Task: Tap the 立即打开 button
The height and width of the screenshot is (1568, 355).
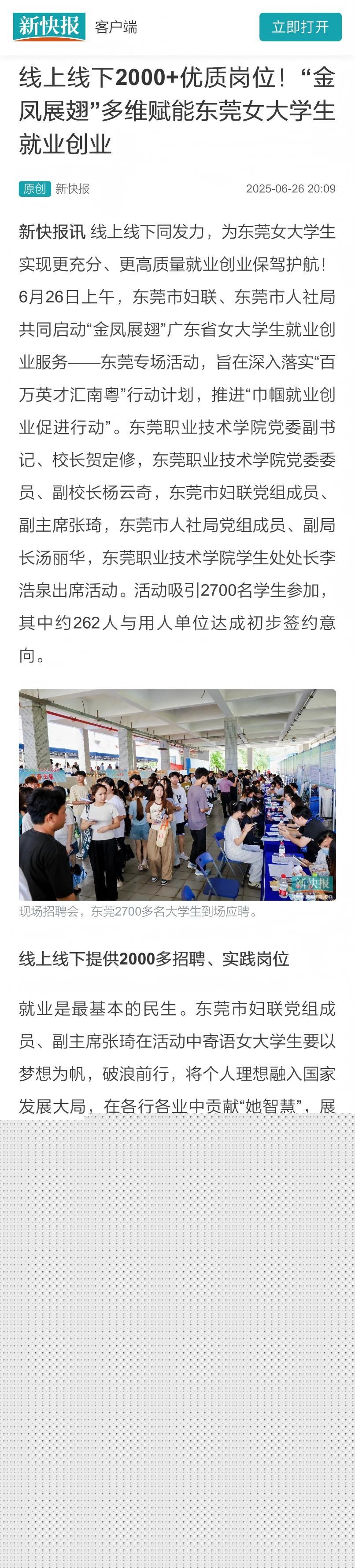Action: click(300, 27)
